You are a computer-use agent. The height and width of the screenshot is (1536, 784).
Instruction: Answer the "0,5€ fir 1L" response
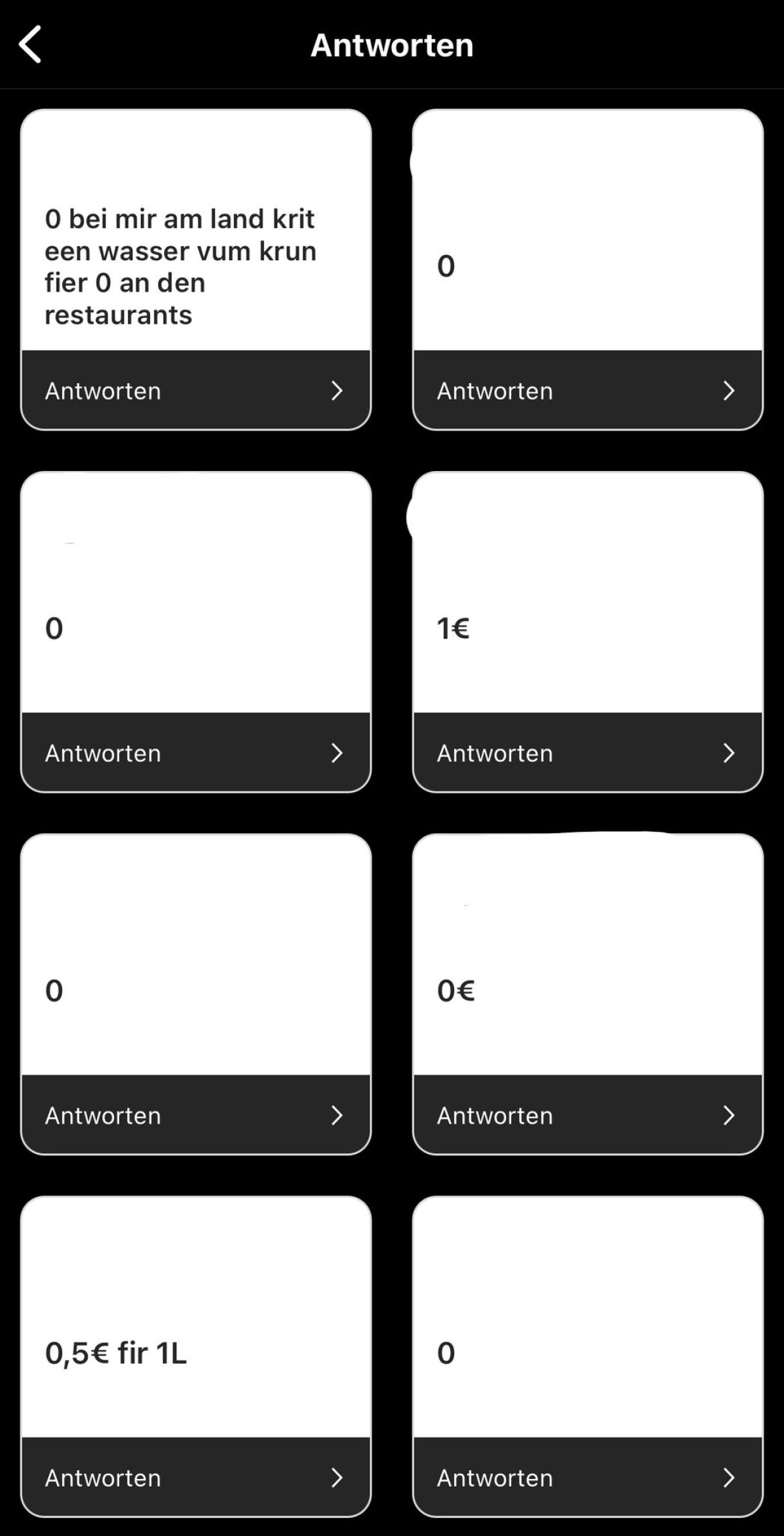coord(195,1477)
